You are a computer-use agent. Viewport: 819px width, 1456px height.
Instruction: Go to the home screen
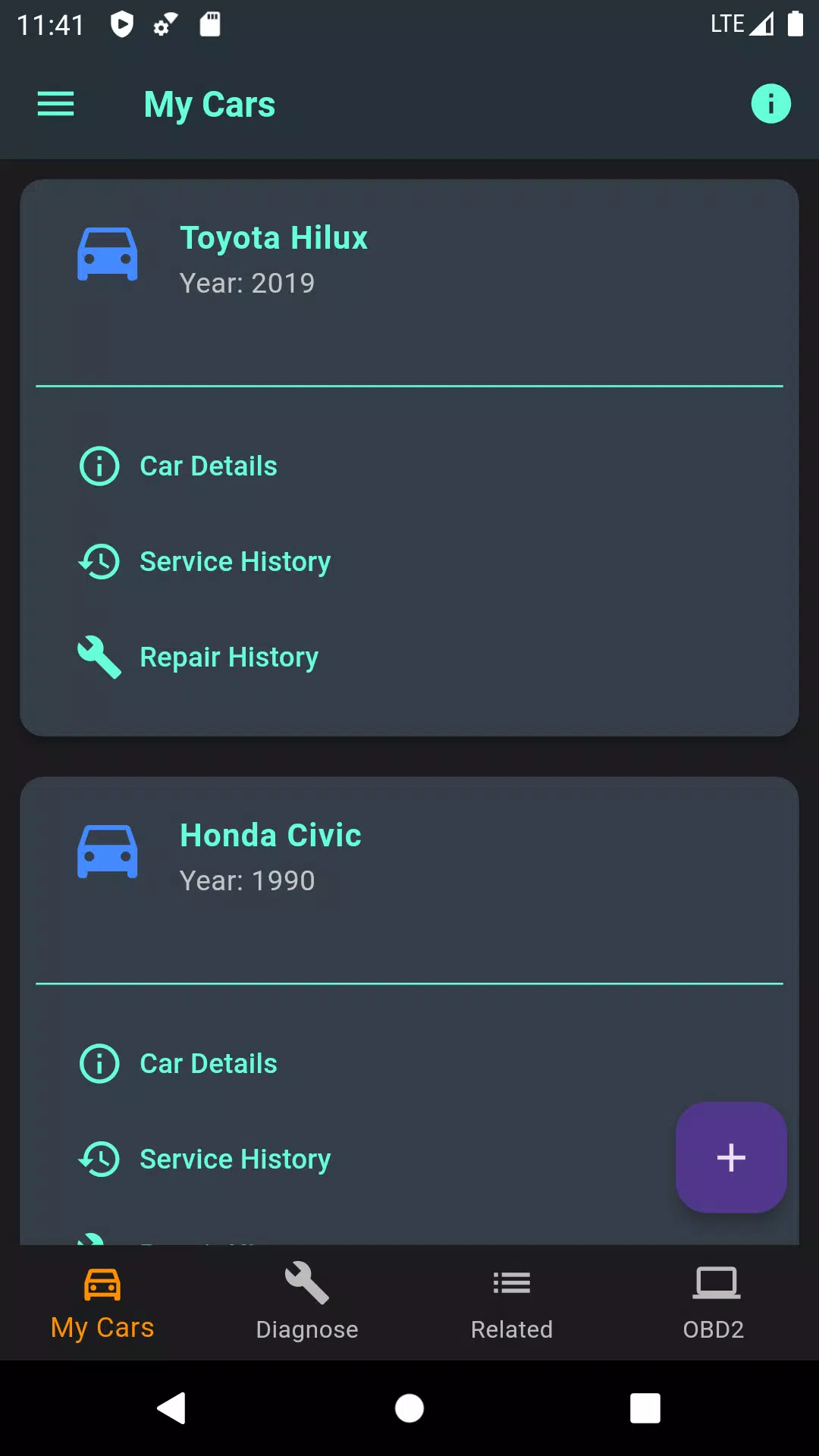click(409, 1408)
